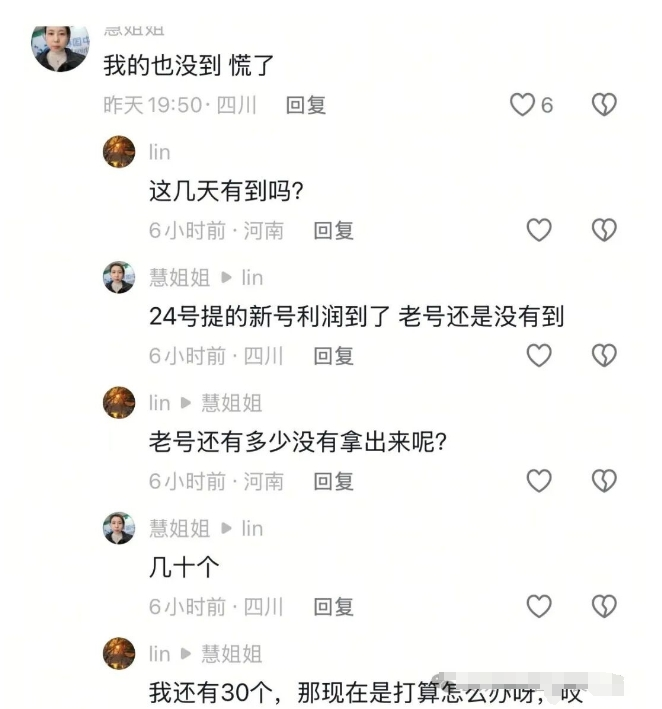Dislike the comment "老号还有多少没有拿出来呢?"
The image size is (662, 709).
[x=604, y=481]
